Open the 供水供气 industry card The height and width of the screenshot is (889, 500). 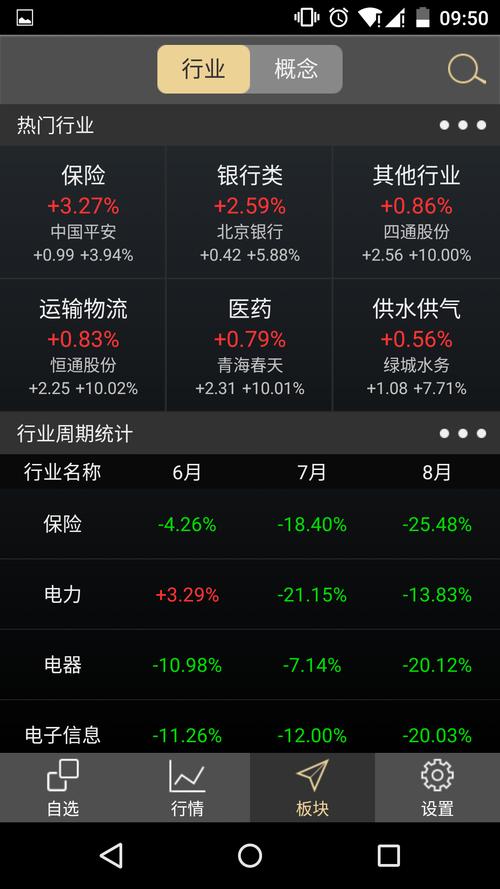click(x=417, y=345)
